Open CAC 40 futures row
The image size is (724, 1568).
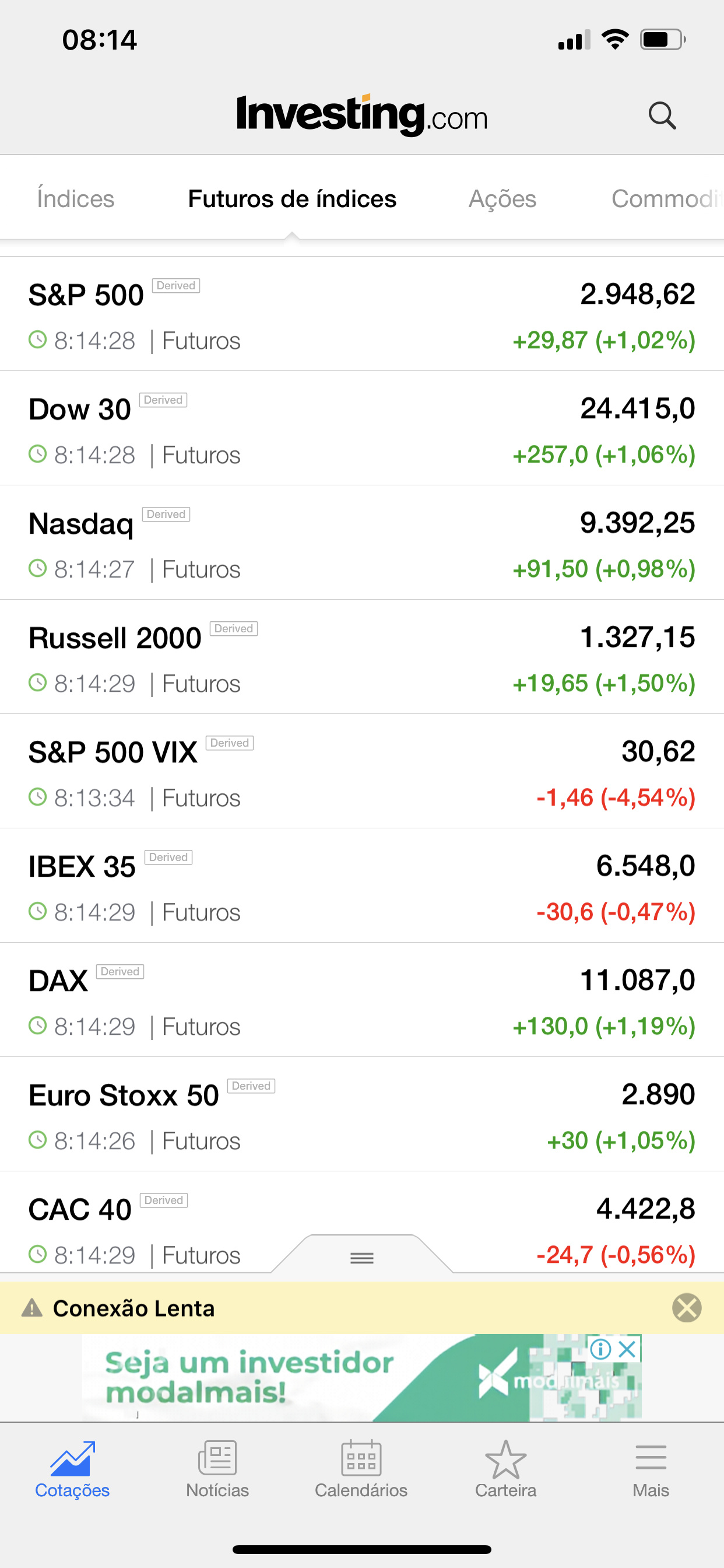pos(362,1222)
